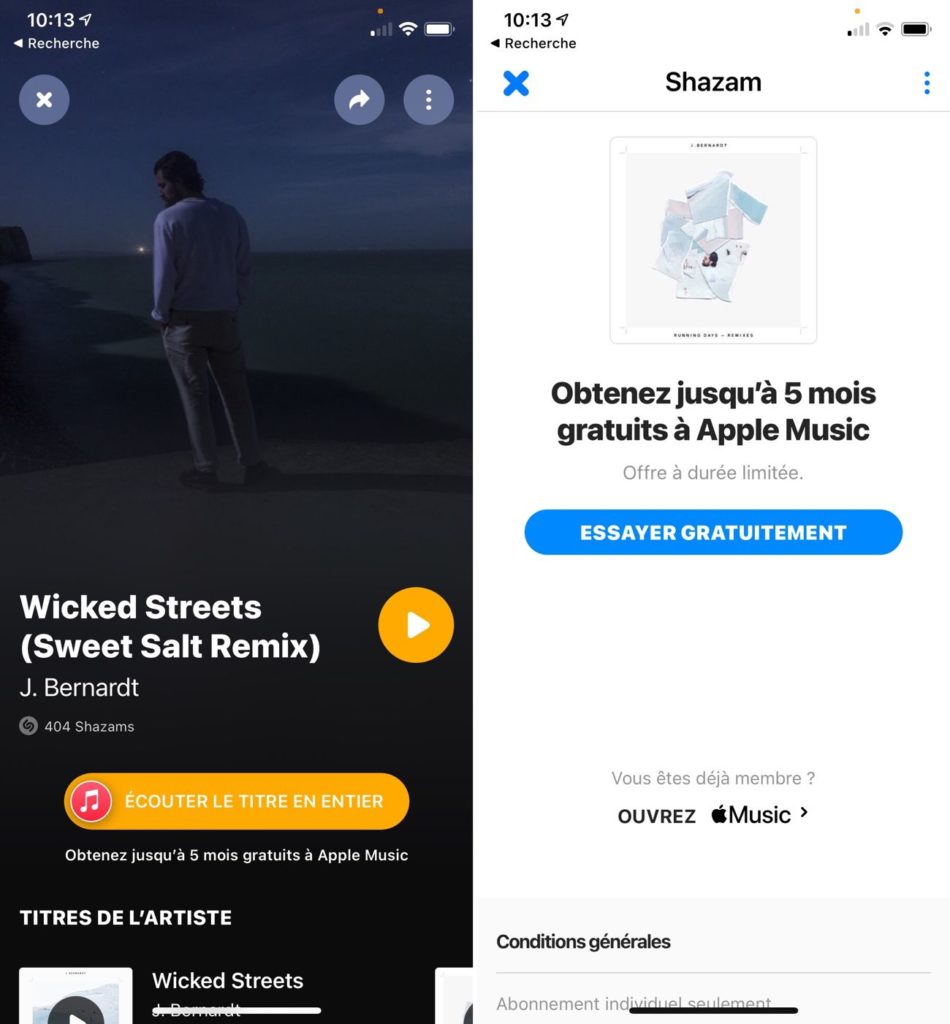Tap Écouter le titre en entier button

pos(237,801)
